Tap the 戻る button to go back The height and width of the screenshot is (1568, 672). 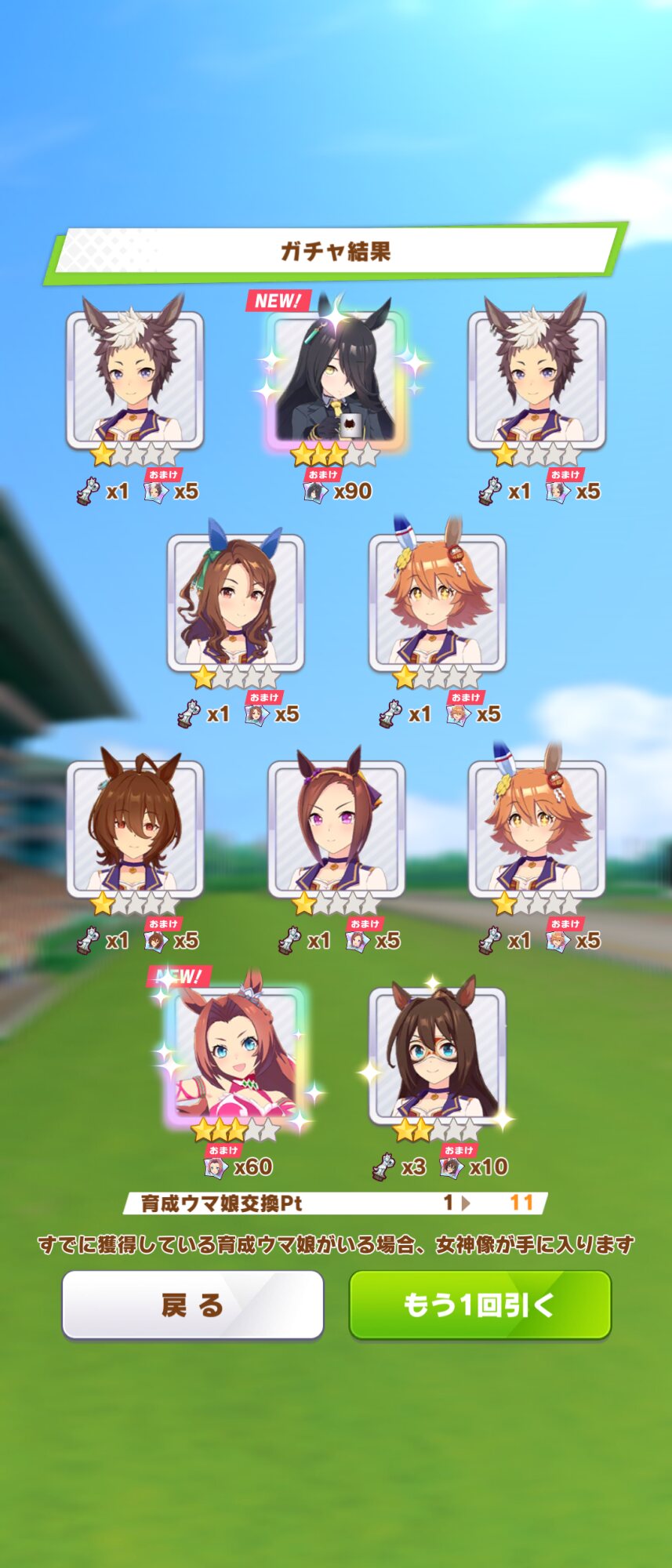[x=193, y=1305]
